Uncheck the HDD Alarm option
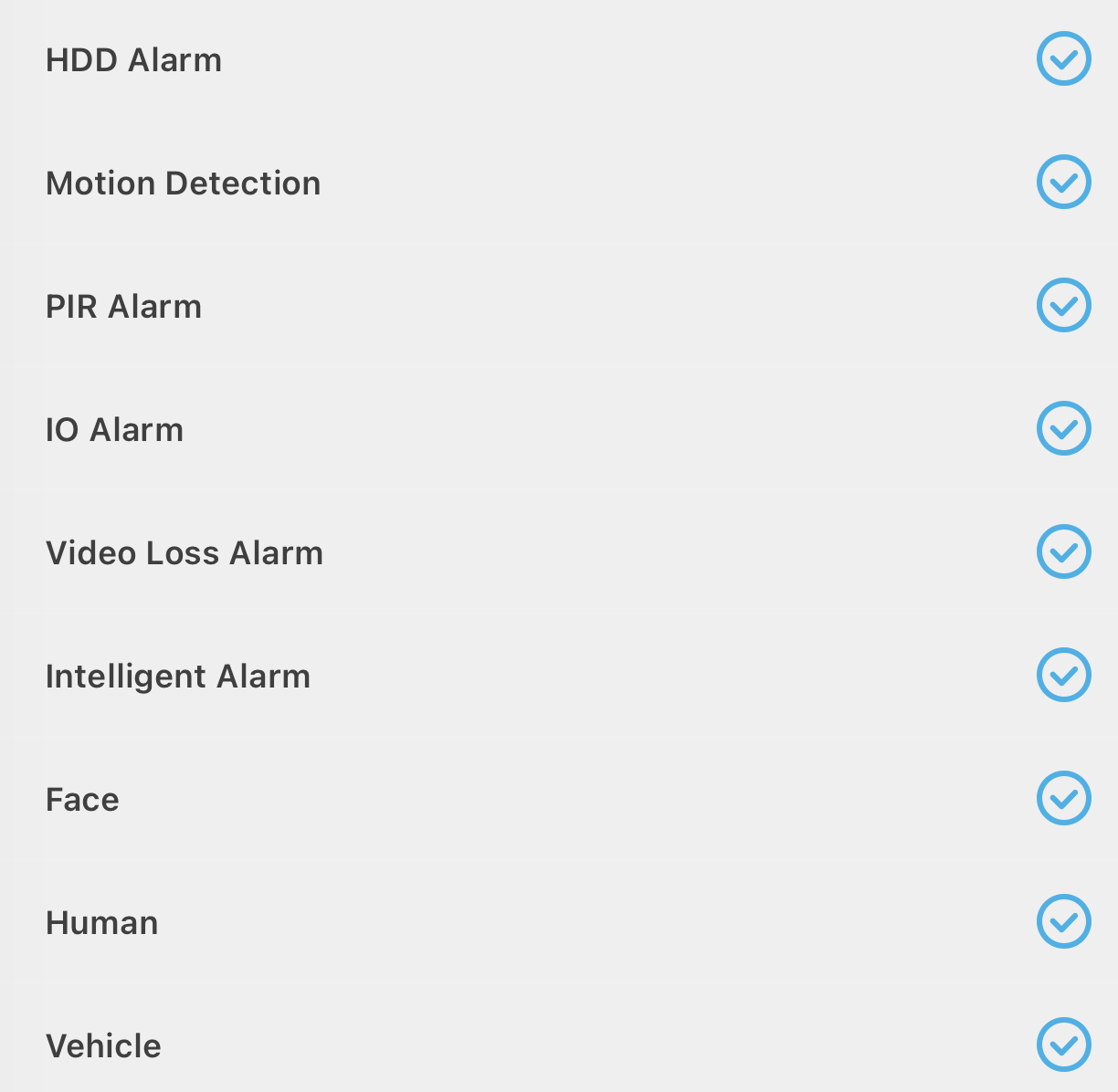This screenshot has height=1092, width=1118. point(1063,58)
